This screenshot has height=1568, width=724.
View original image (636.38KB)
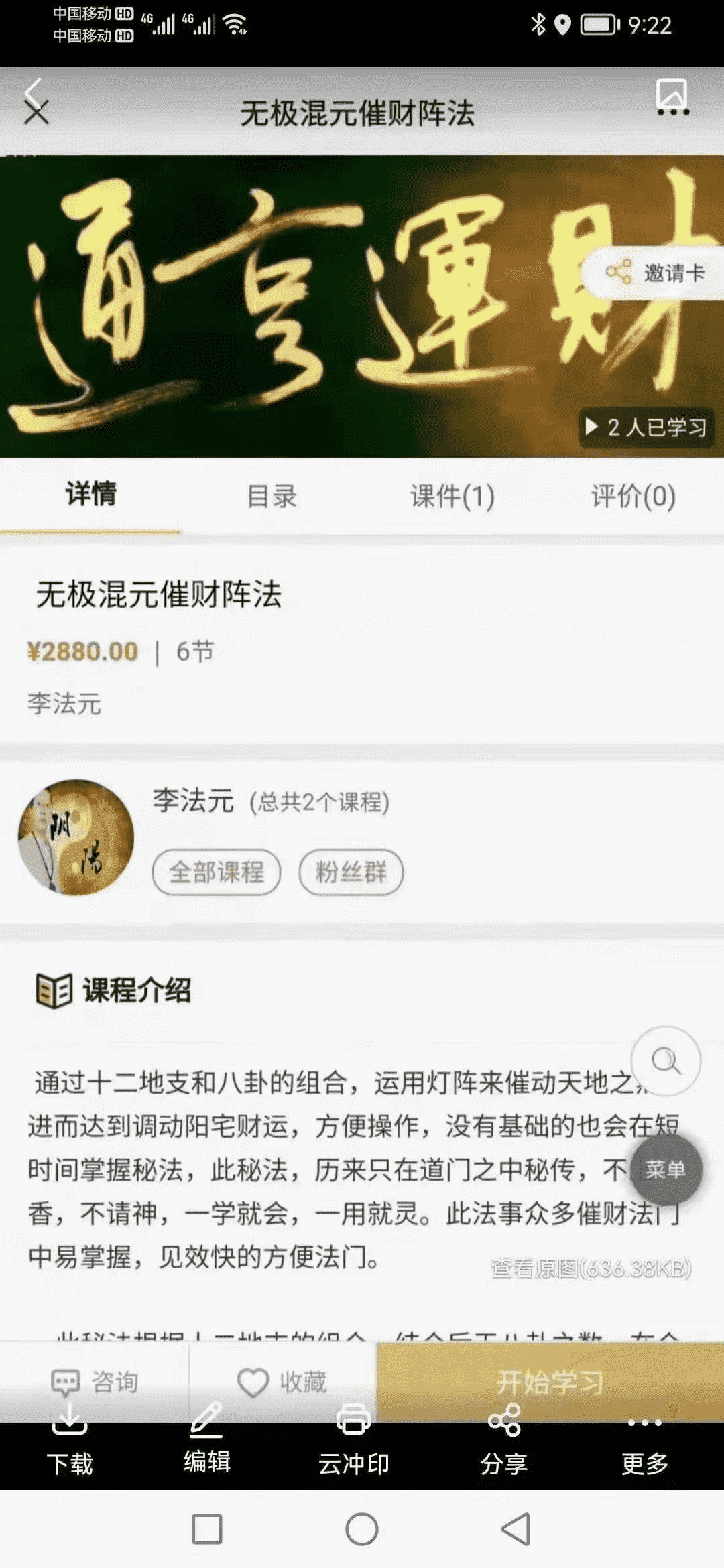coord(591,1268)
